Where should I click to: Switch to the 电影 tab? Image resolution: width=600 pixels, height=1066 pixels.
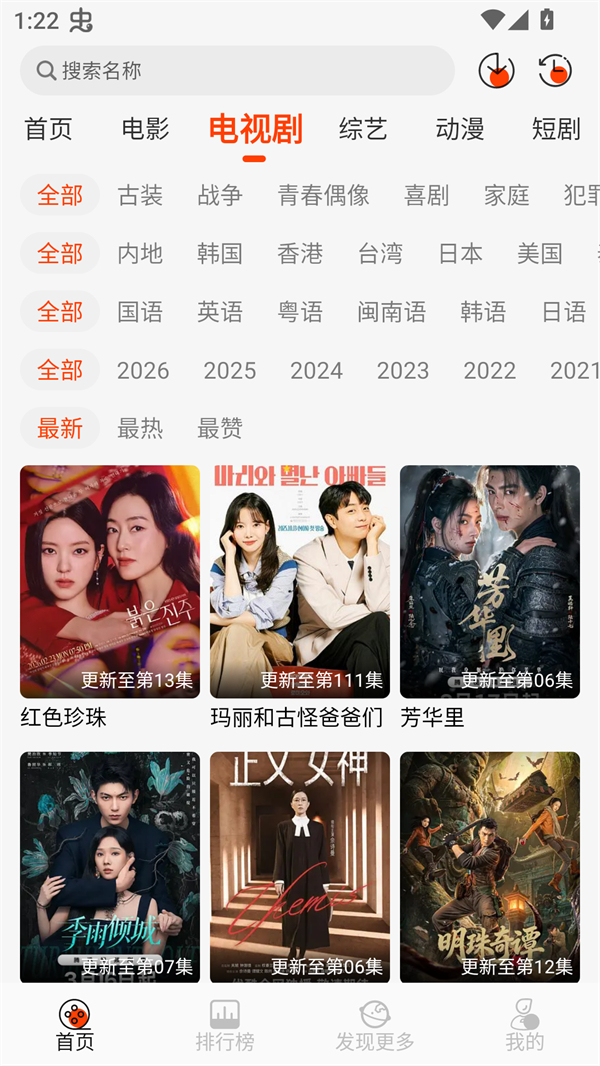146,129
